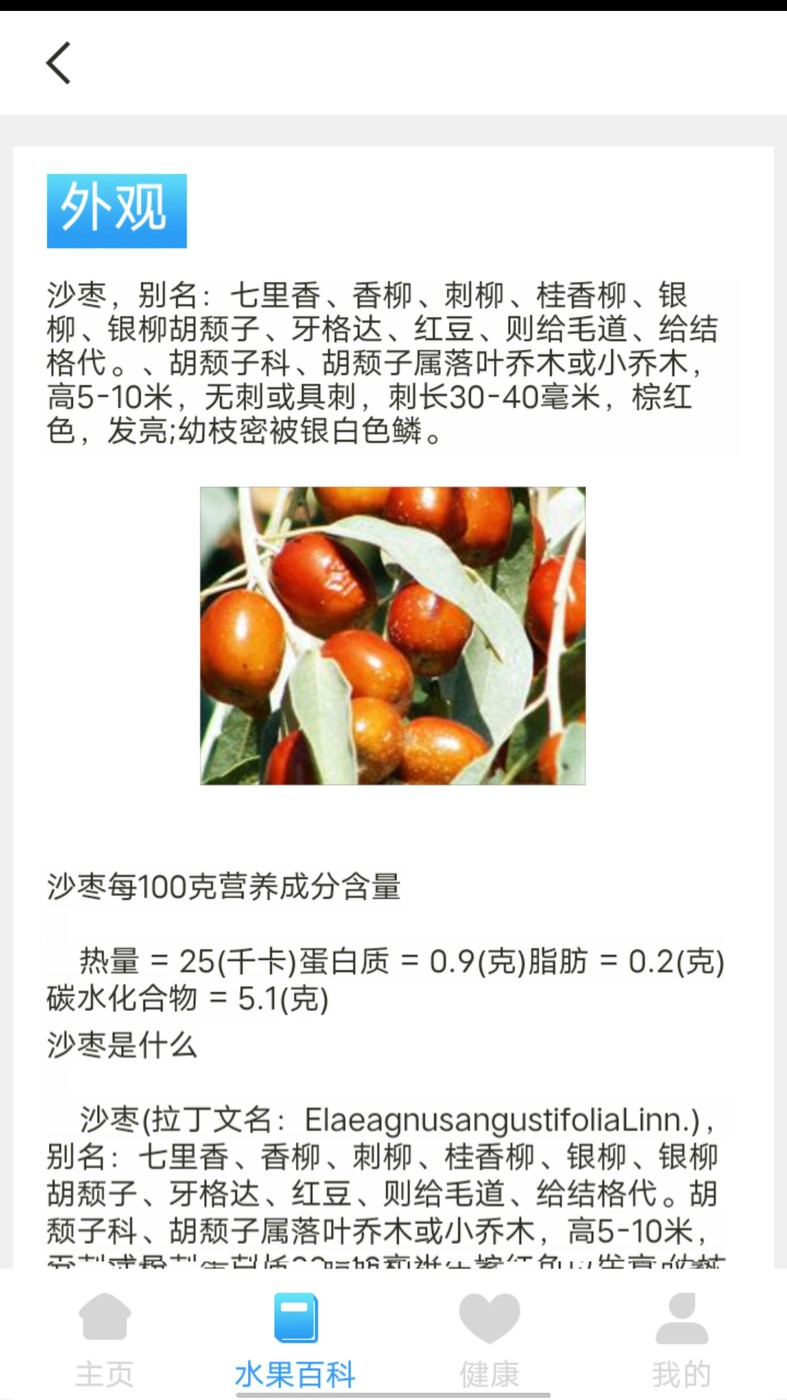Select the 水果百科 tab

pyautogui.click(x=294, y=1340)
